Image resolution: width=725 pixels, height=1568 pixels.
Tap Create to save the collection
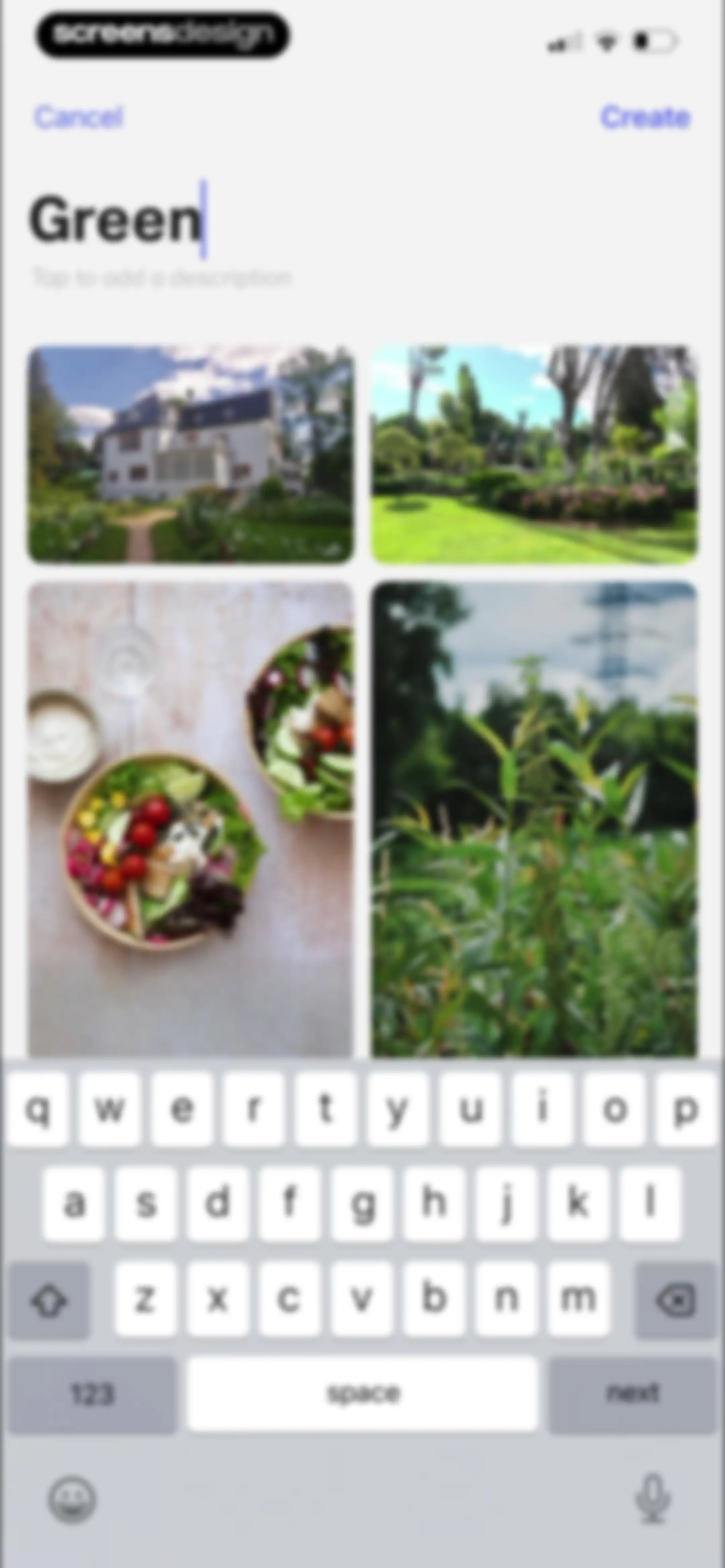click(x=645, y=117)
